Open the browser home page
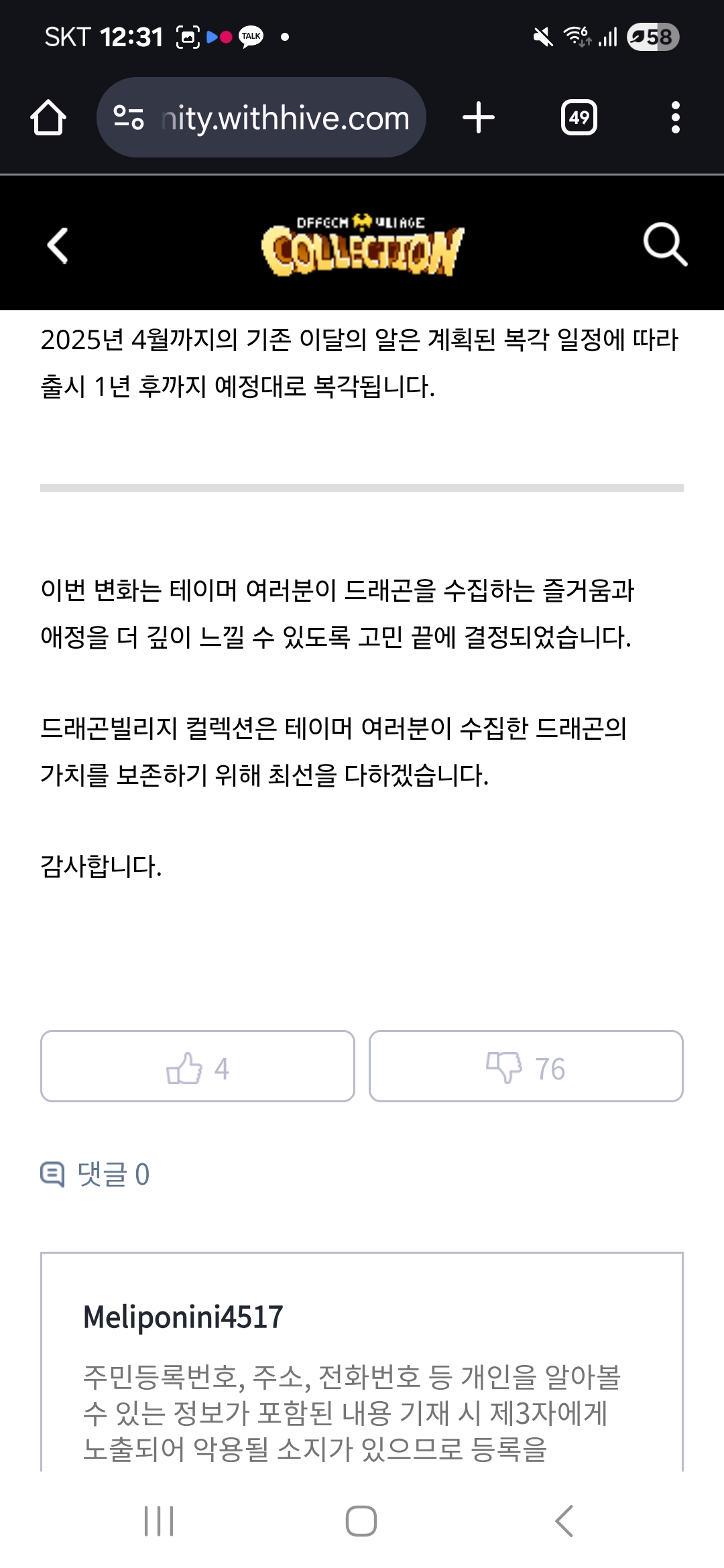724x1568 pixels. 48,118
